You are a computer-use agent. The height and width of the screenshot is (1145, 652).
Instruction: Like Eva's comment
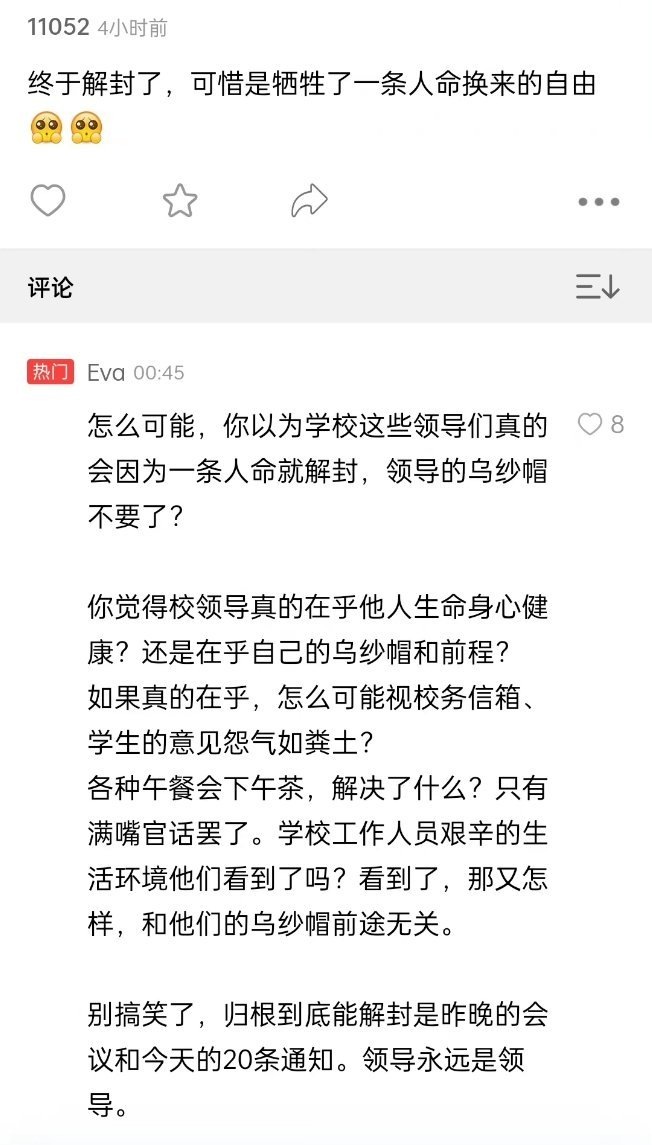tap(590, 424)
